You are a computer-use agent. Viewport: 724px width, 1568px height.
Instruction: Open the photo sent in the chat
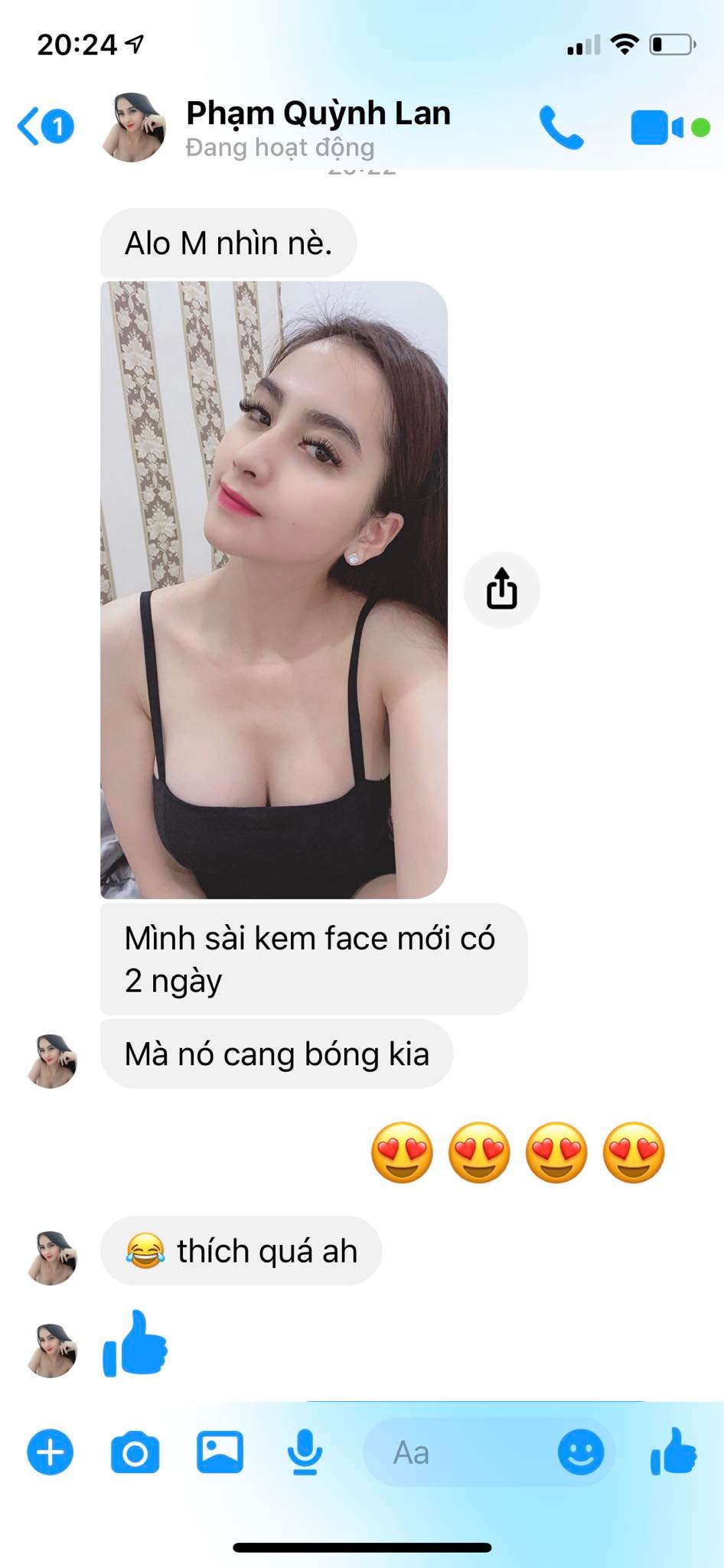[274, 590]
